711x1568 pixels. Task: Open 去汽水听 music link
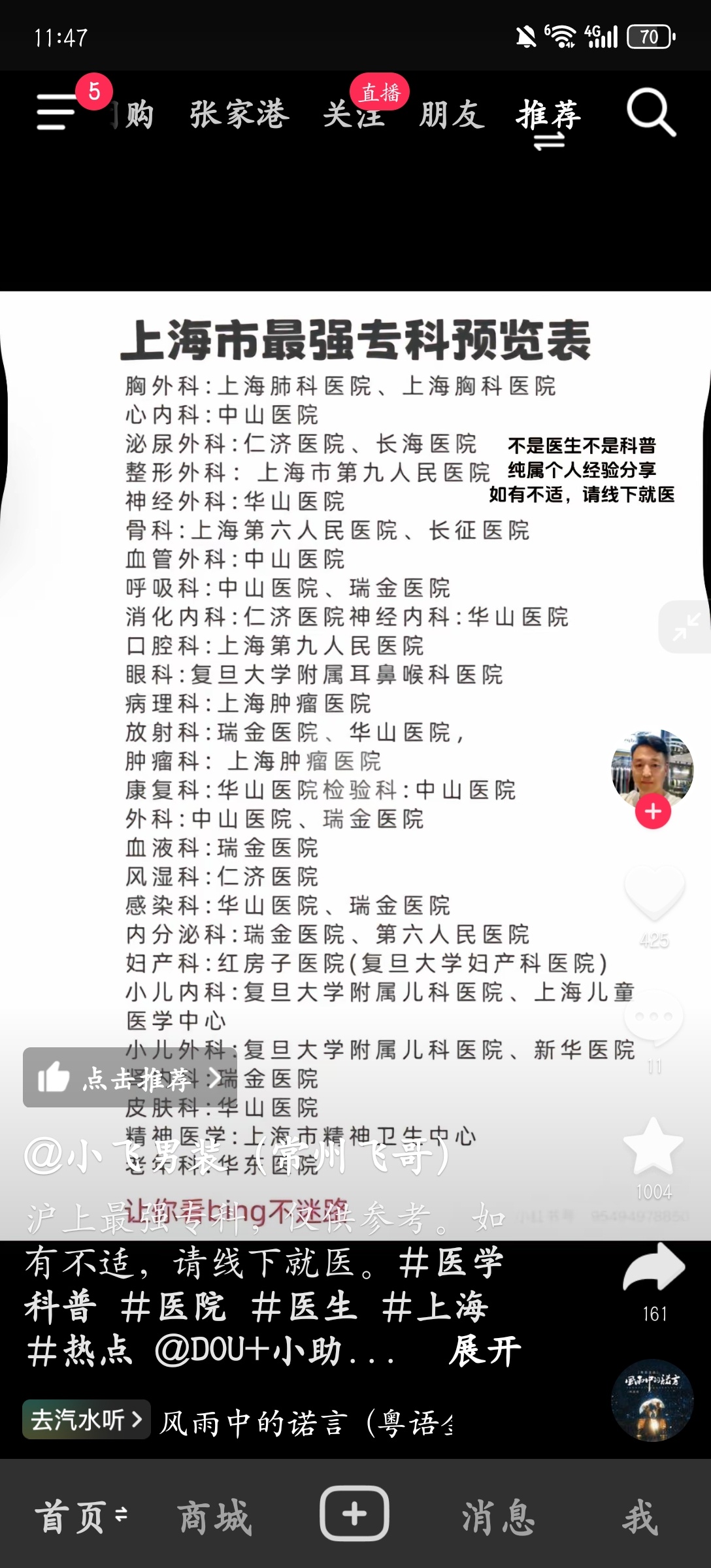pos(86,1420)
